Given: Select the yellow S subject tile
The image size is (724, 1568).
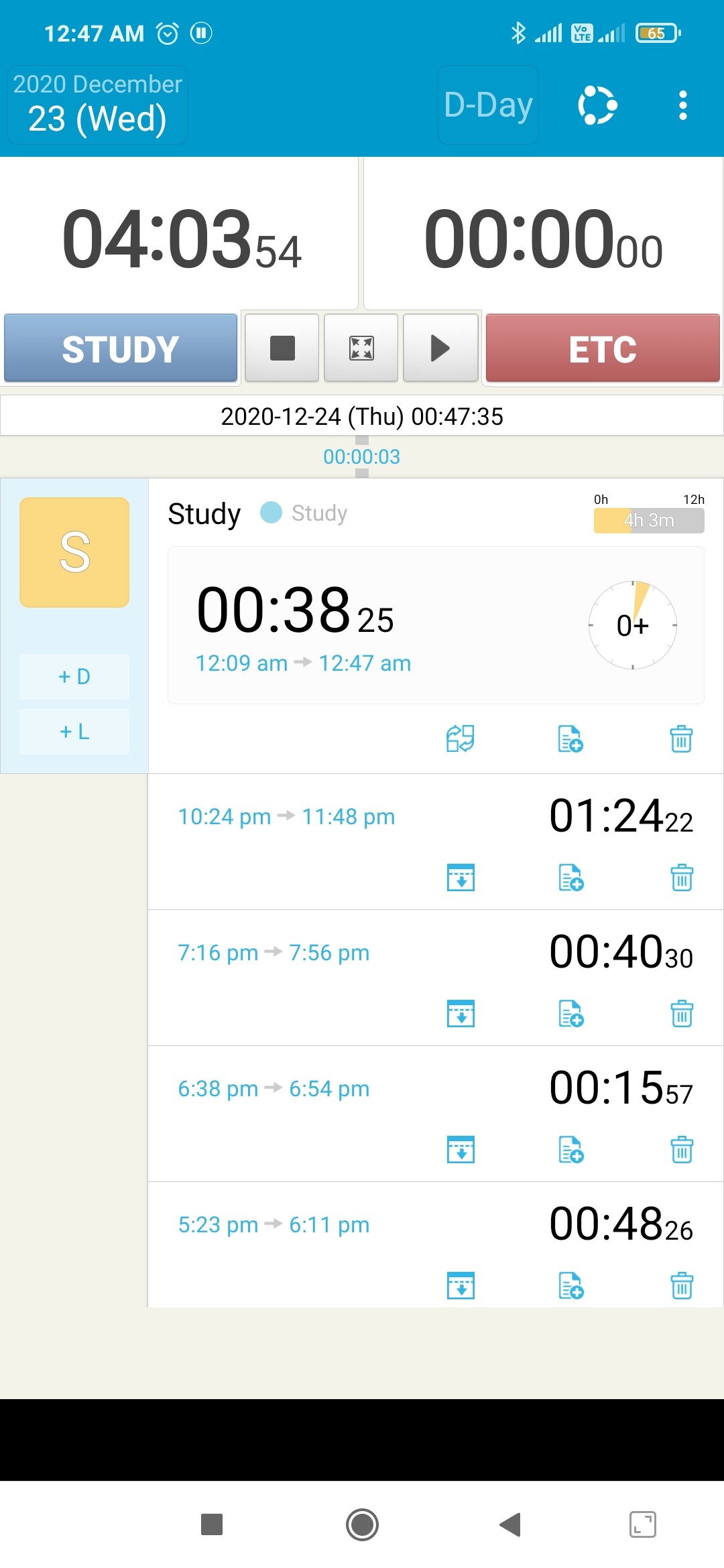Looking at the screenshot, I should point(74,552).
